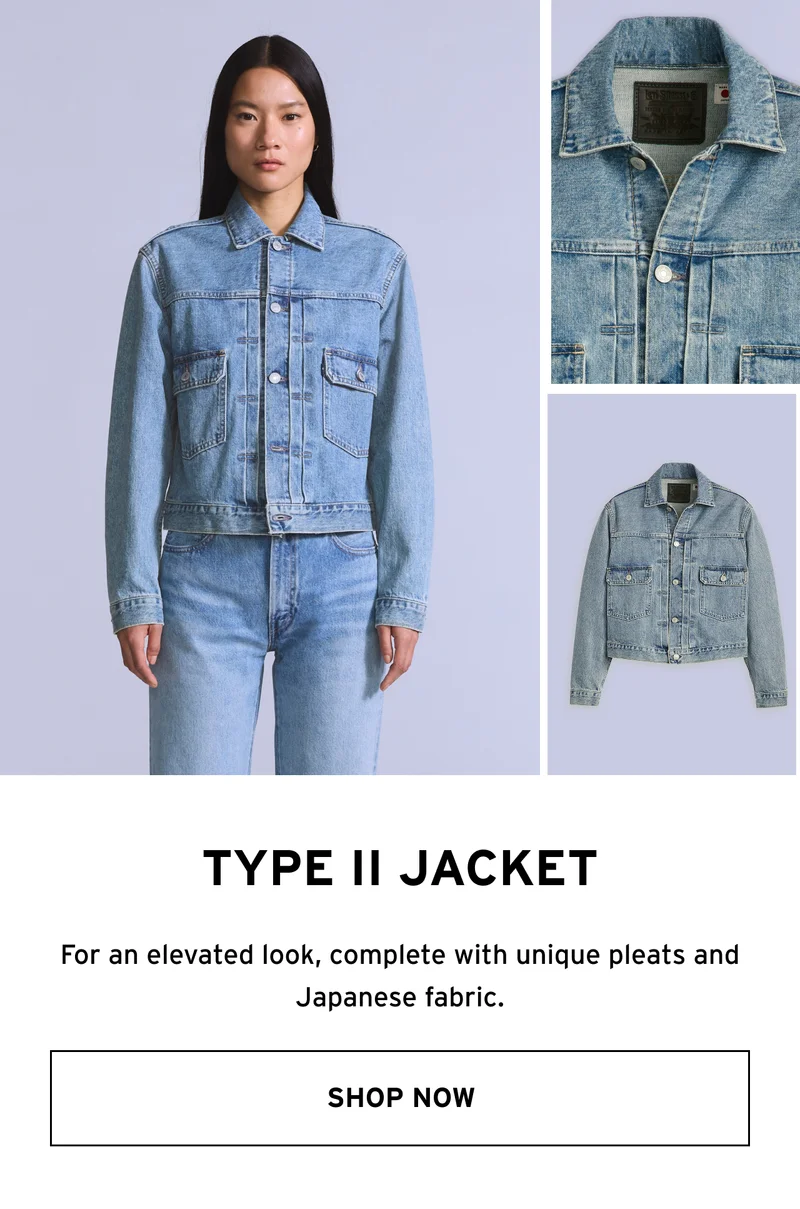Open the TYPE II JACKET headline link
Screen dimensions: 800x1209
tap(400, 868)
